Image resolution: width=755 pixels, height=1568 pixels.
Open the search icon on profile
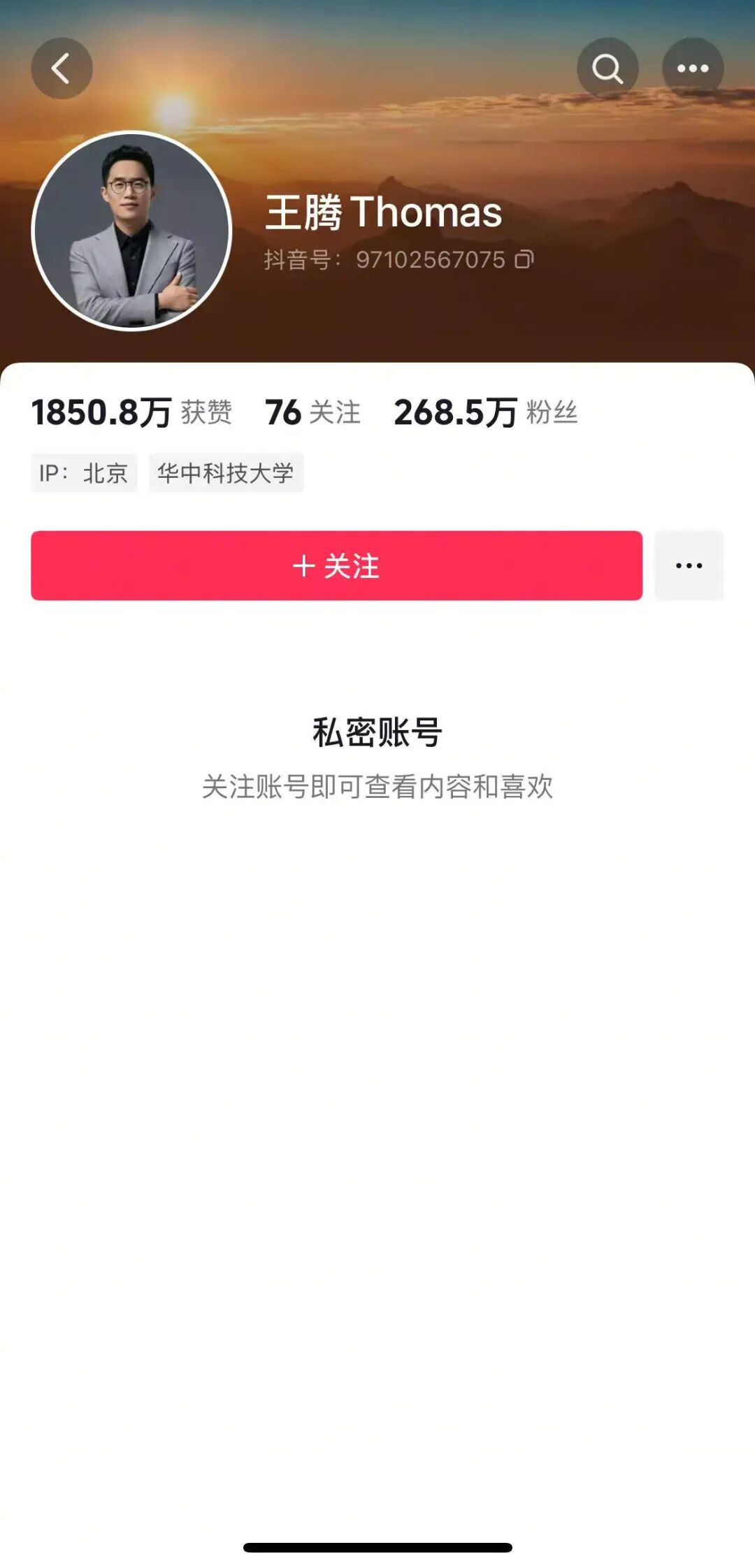click(x=607, y=68)
